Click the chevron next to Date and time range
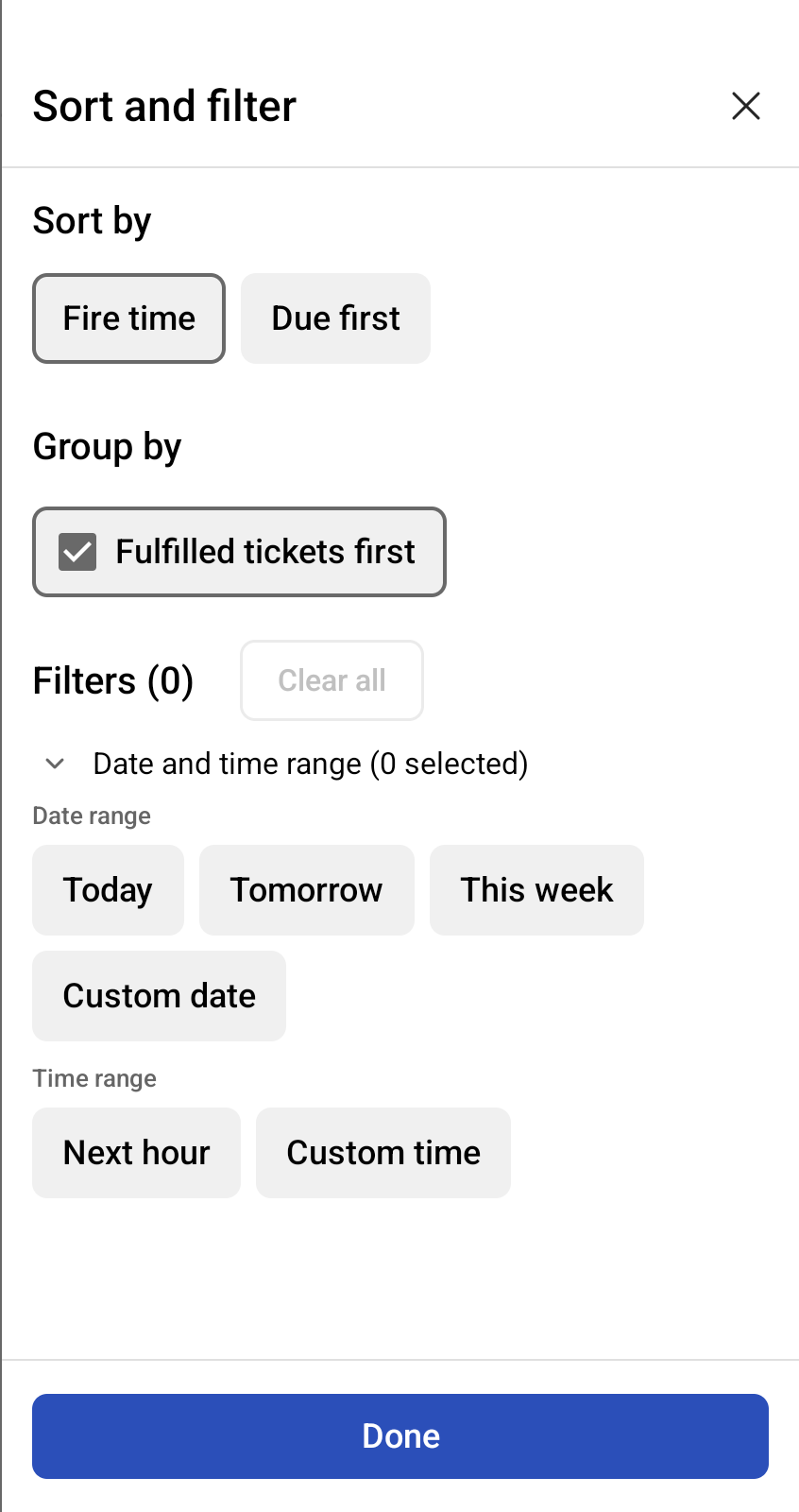 (54, 764)
